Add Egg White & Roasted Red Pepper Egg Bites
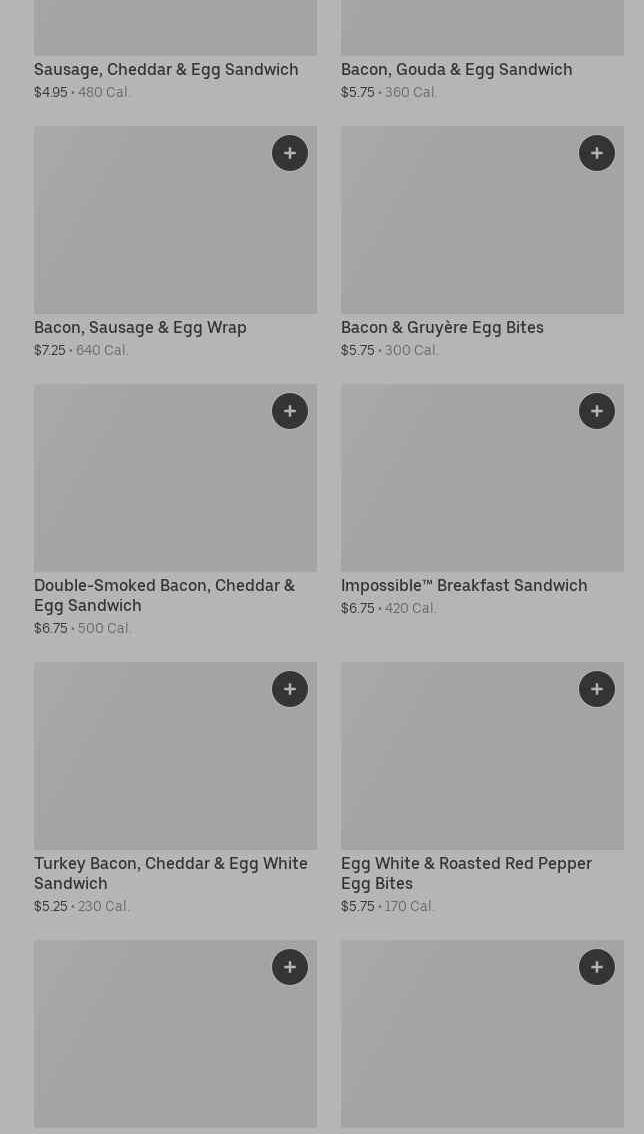This screenshot has width=644, height=1134. click(x=597, y=689)
